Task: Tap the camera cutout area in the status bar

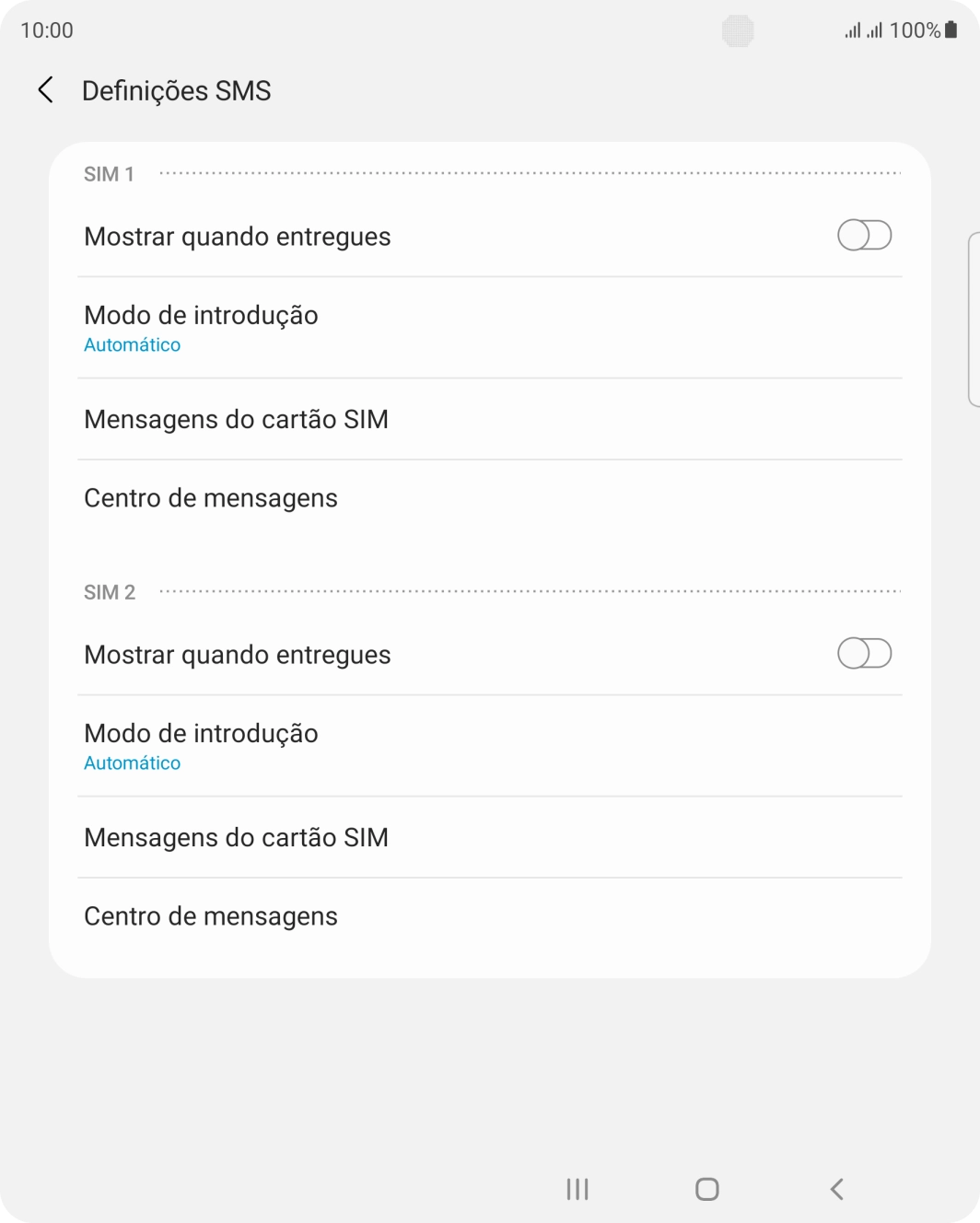Action: [737, 30]
